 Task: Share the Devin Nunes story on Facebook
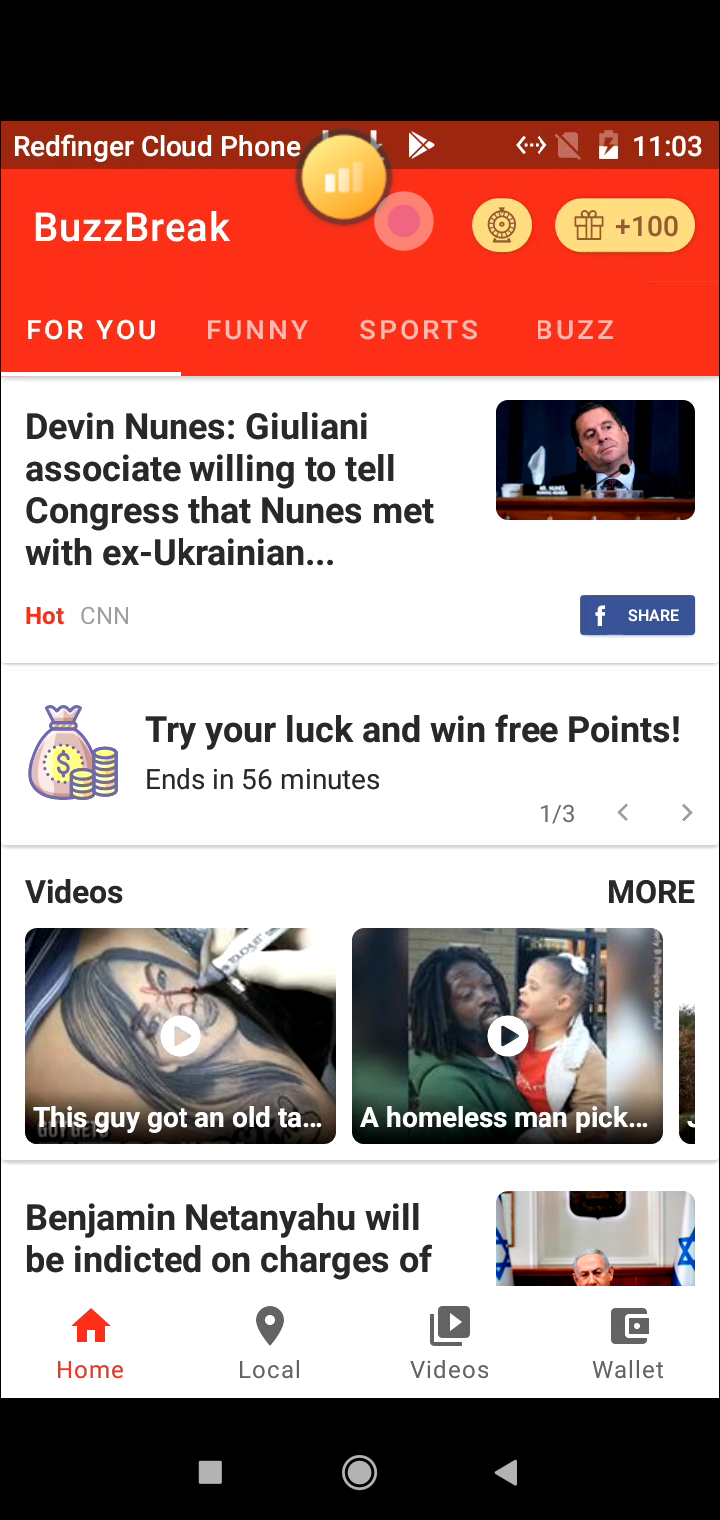pyautogui.click(x=637, y=615)
